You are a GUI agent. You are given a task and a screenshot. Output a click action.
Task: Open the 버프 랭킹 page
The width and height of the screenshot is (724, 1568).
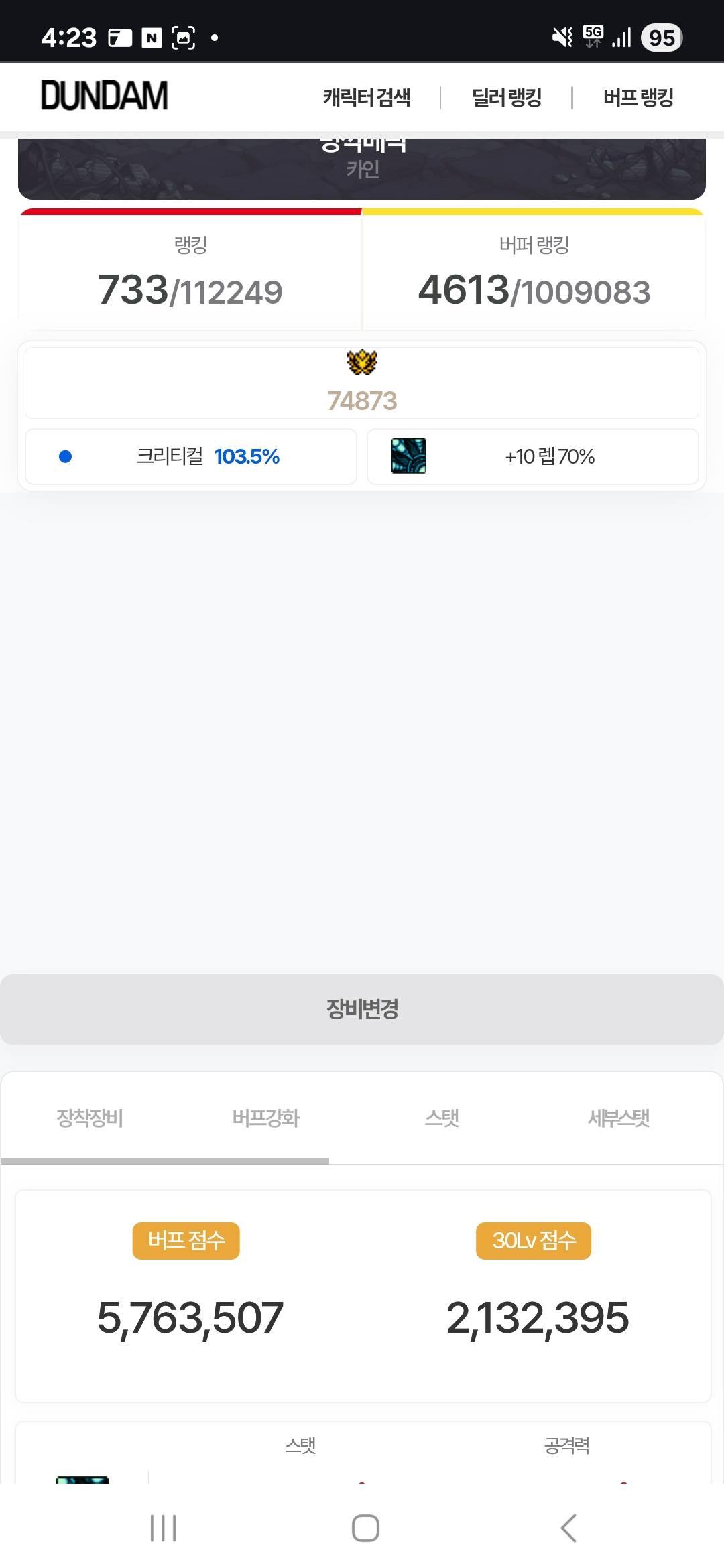[638, 98]
